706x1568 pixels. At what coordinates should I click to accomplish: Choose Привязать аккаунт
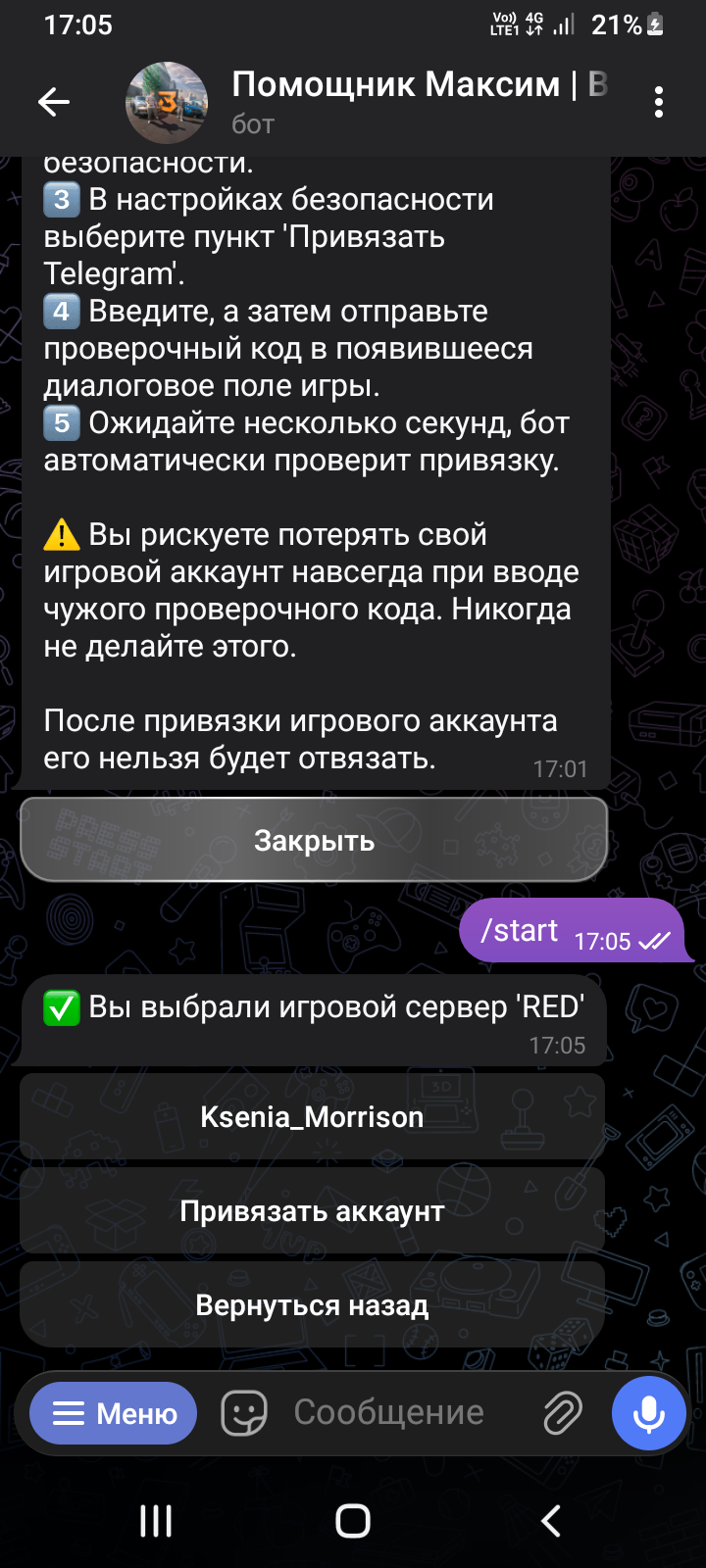[312, 1211]
